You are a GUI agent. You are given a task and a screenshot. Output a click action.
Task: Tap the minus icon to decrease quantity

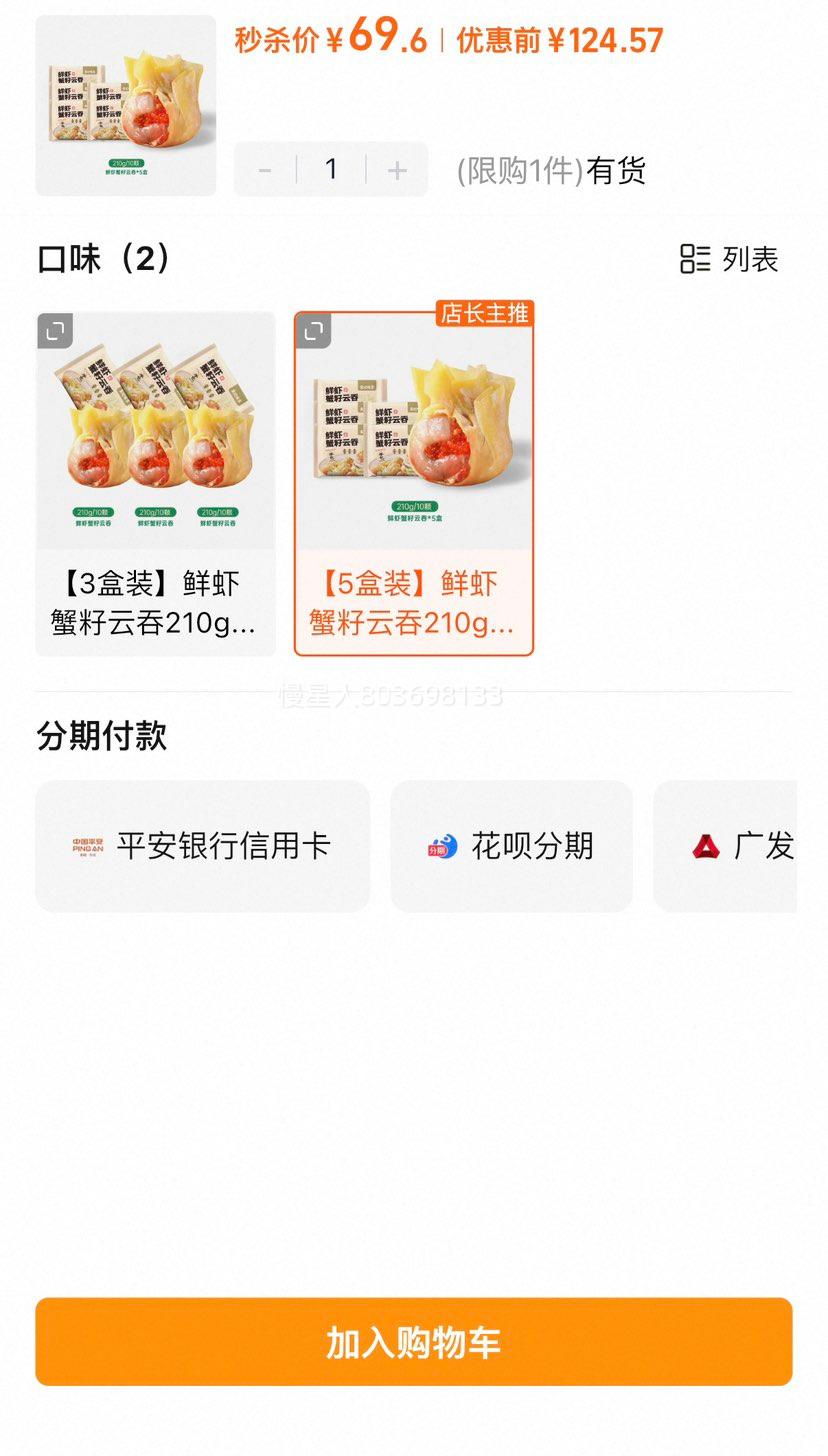click(x=264, y=170)
